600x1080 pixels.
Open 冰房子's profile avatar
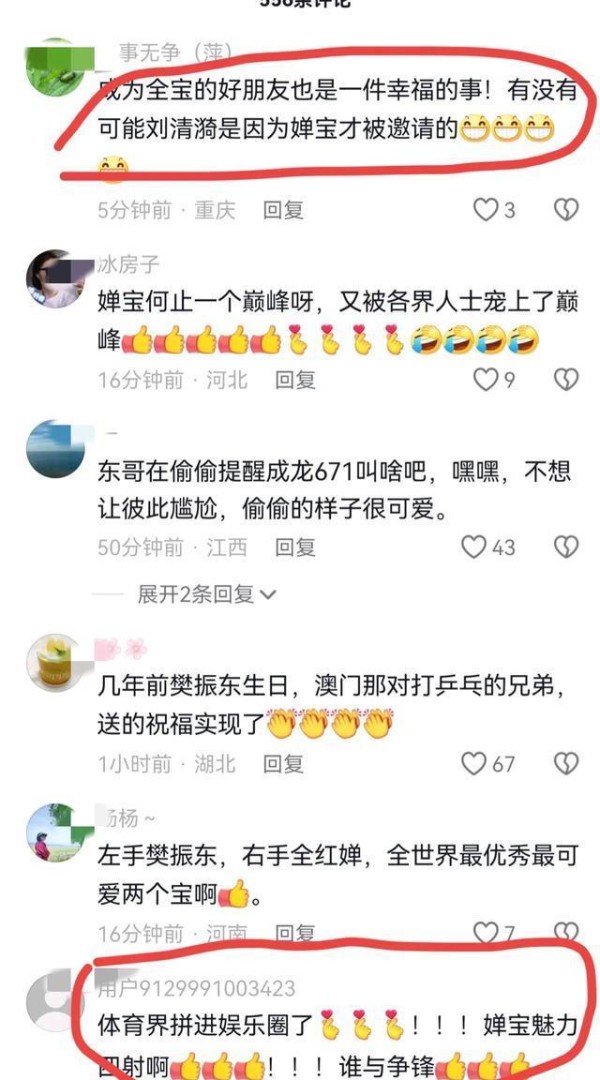coord(55,278)
